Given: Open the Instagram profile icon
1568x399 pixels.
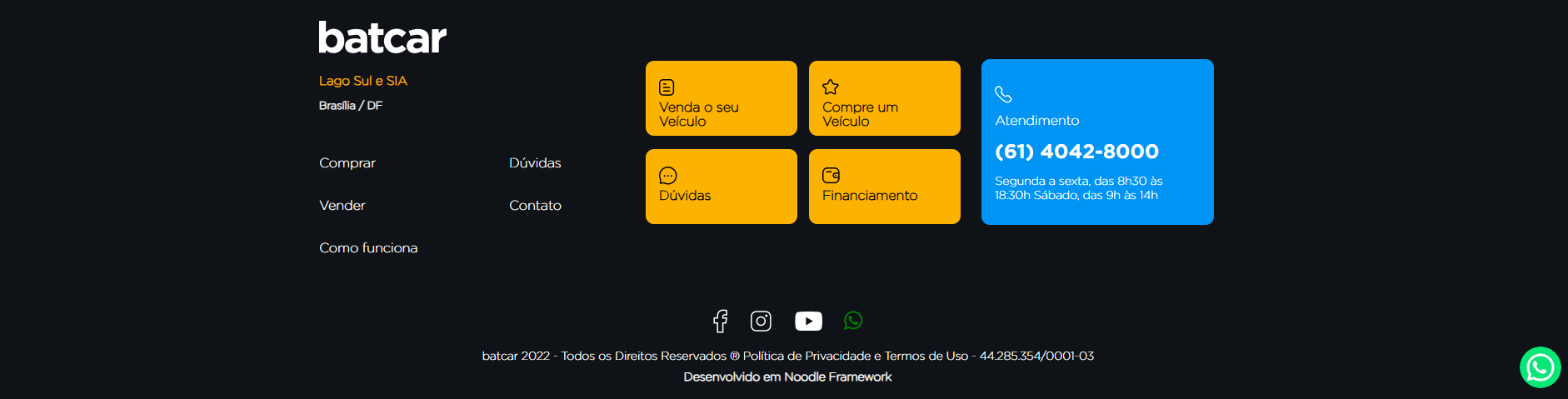Looking at the screenshot, I should coord(761,321).
